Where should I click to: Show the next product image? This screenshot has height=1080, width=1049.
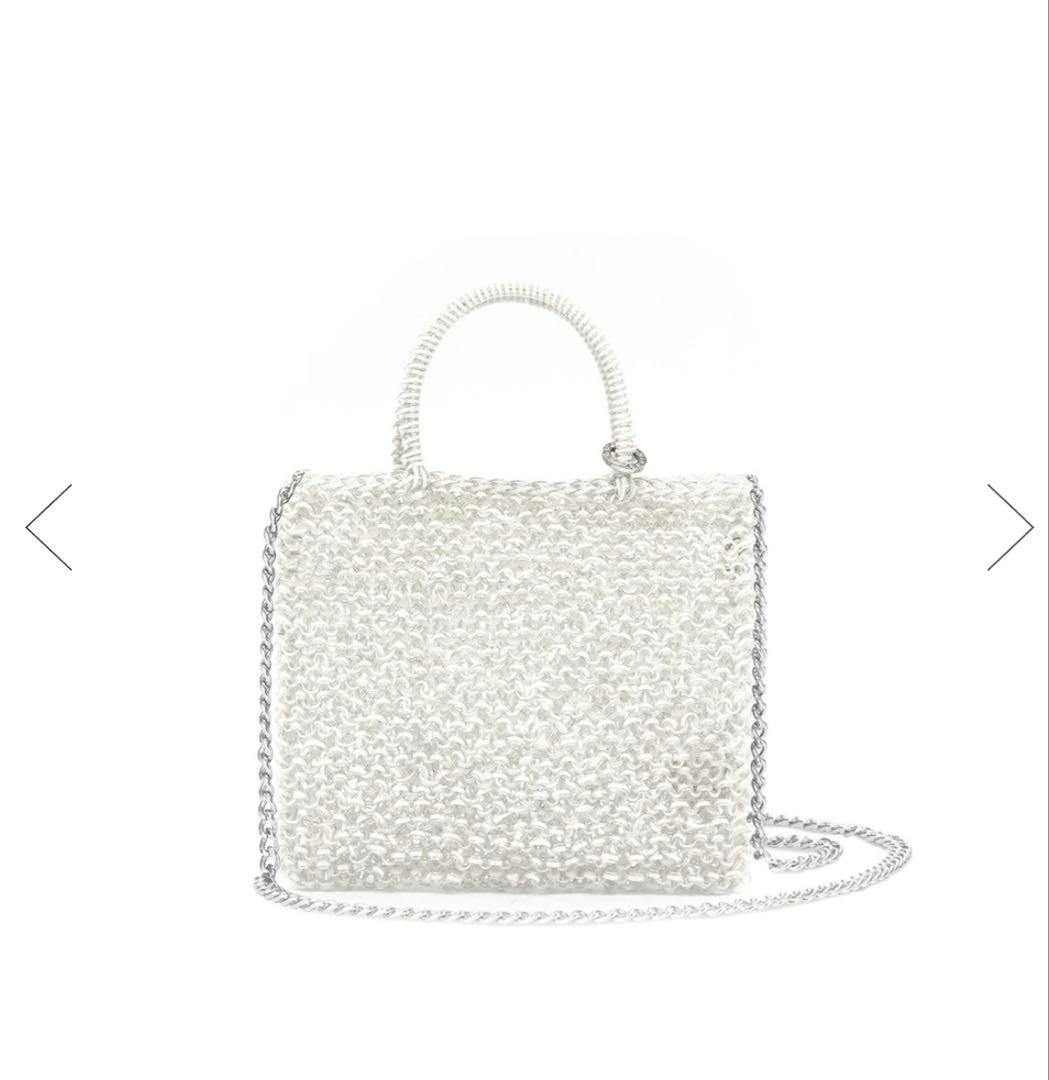click(x=1009, y=527)
